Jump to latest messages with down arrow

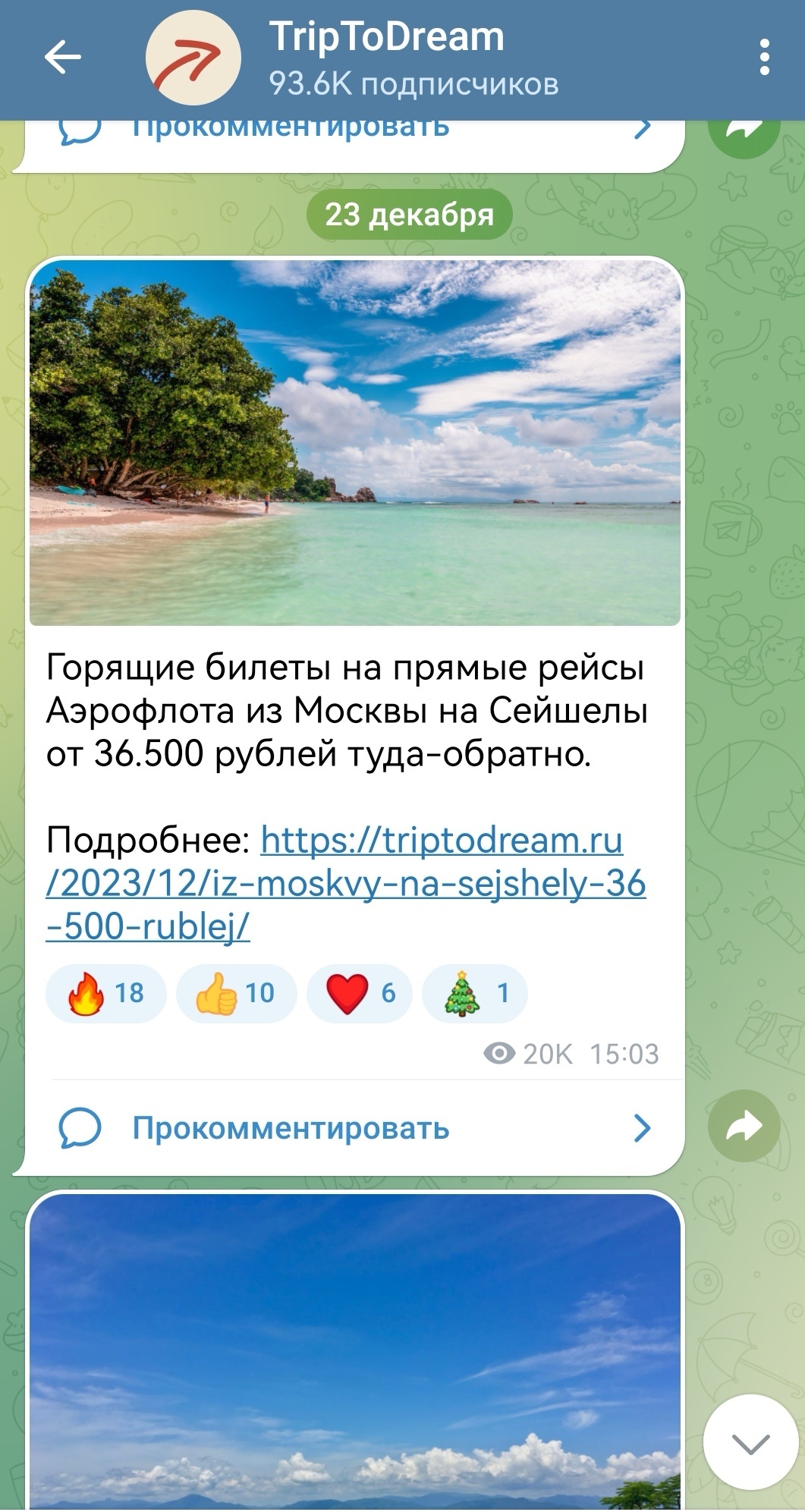pos(751,1443)
